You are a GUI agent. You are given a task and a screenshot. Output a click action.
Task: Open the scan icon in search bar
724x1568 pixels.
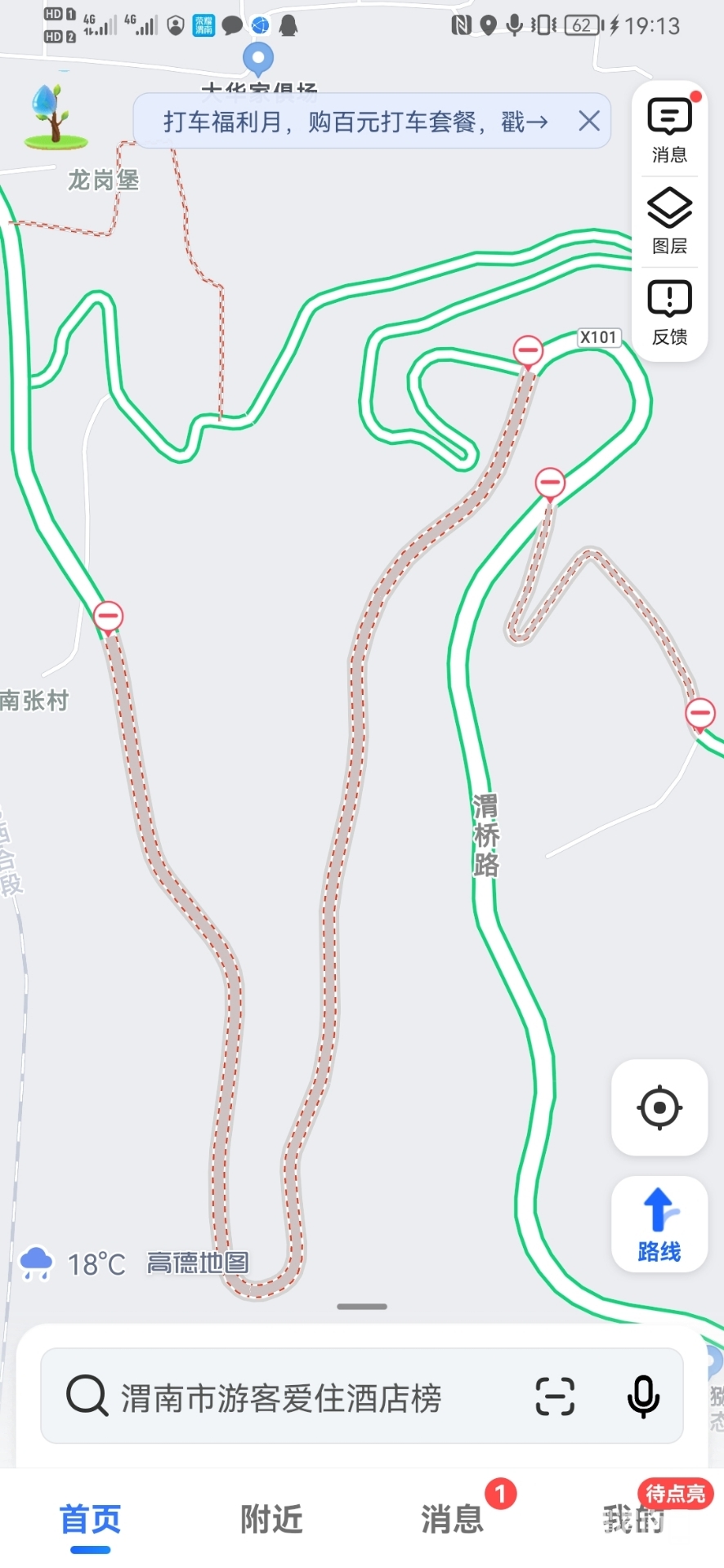[555, 1396]
